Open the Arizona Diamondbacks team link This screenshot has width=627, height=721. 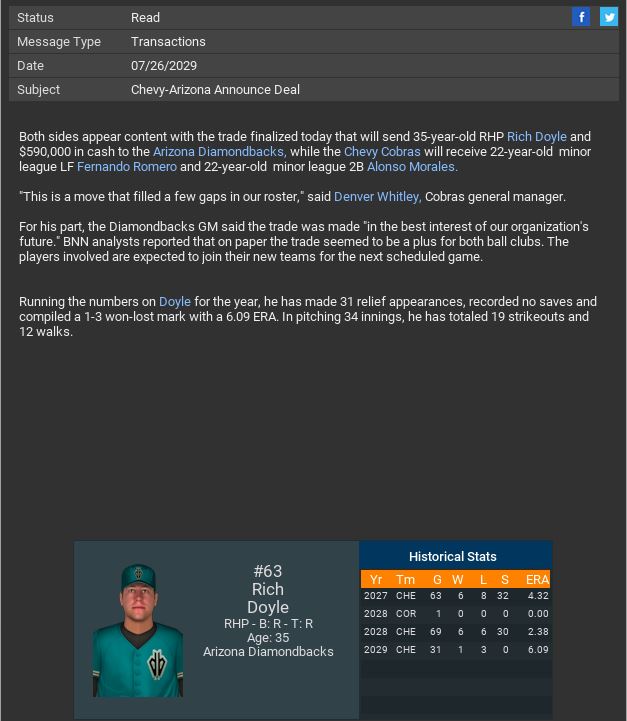[219, 152]
